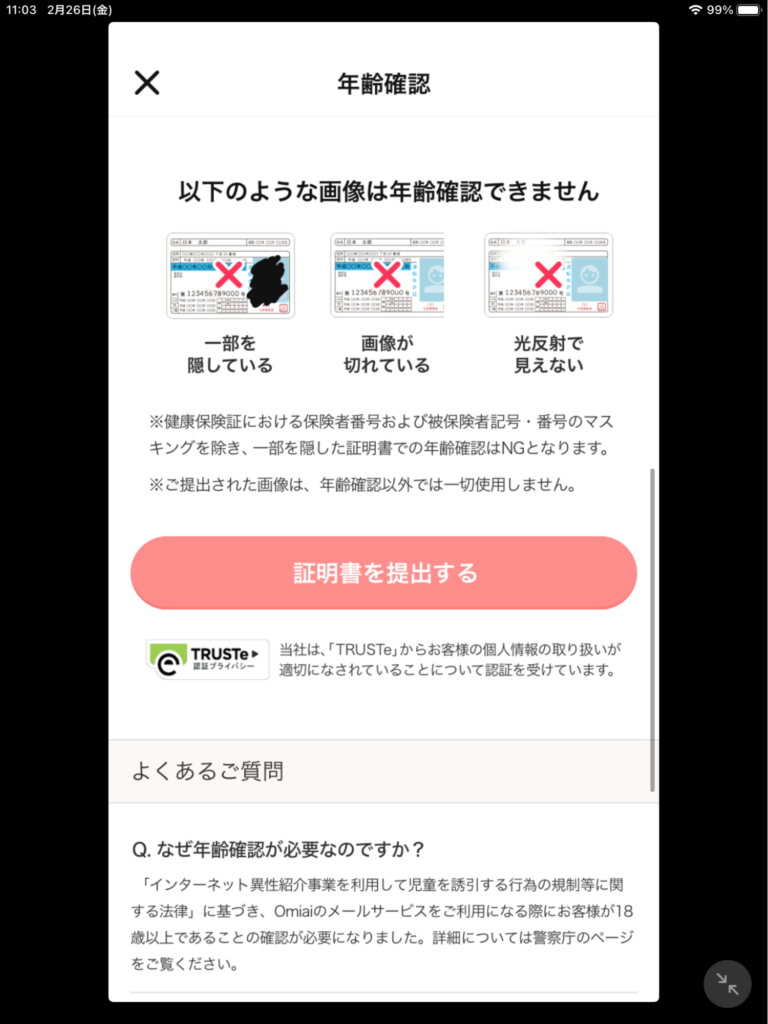Tap the 証明書を提出する button
The image size is (768, 1024).
click(384, 573)
